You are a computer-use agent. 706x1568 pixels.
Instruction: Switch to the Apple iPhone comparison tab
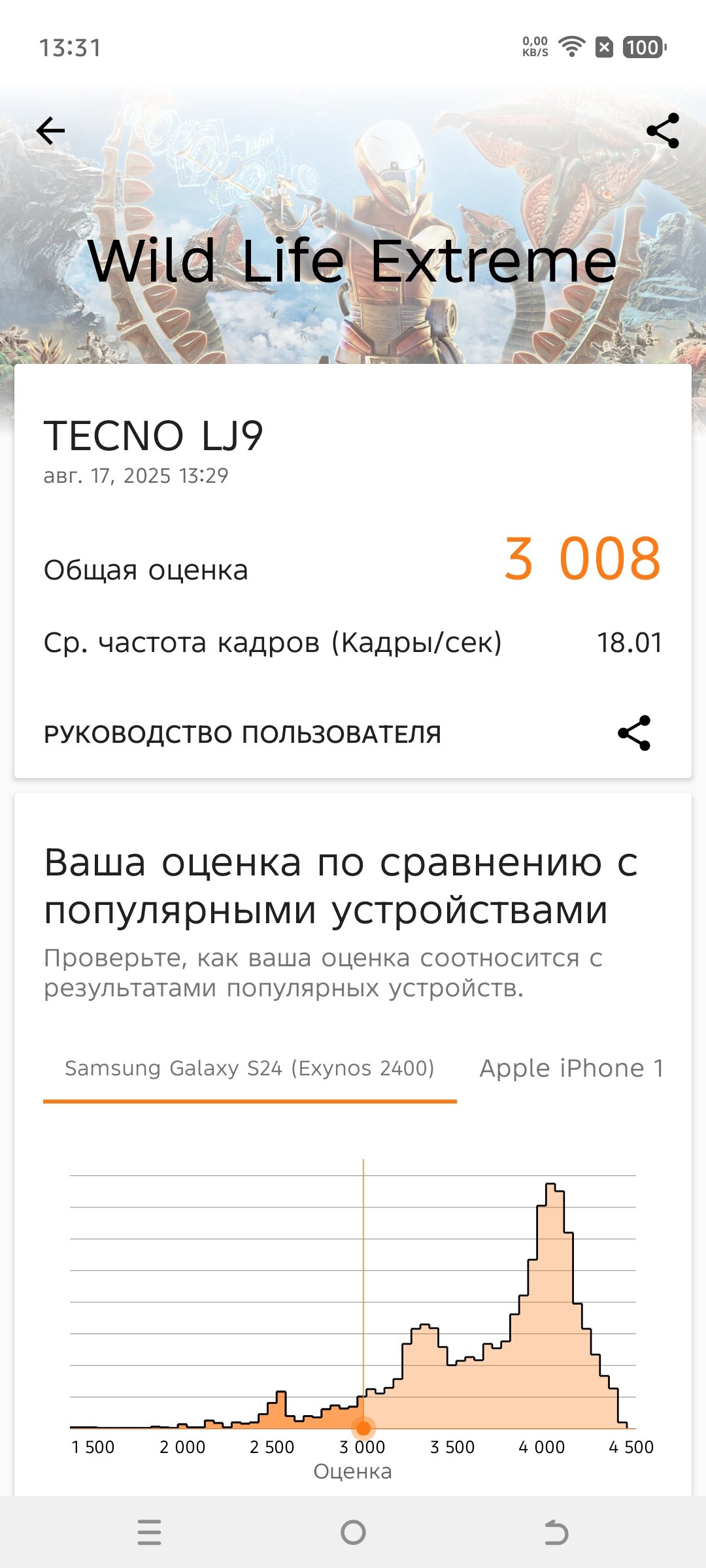(x=572, y=1069)
